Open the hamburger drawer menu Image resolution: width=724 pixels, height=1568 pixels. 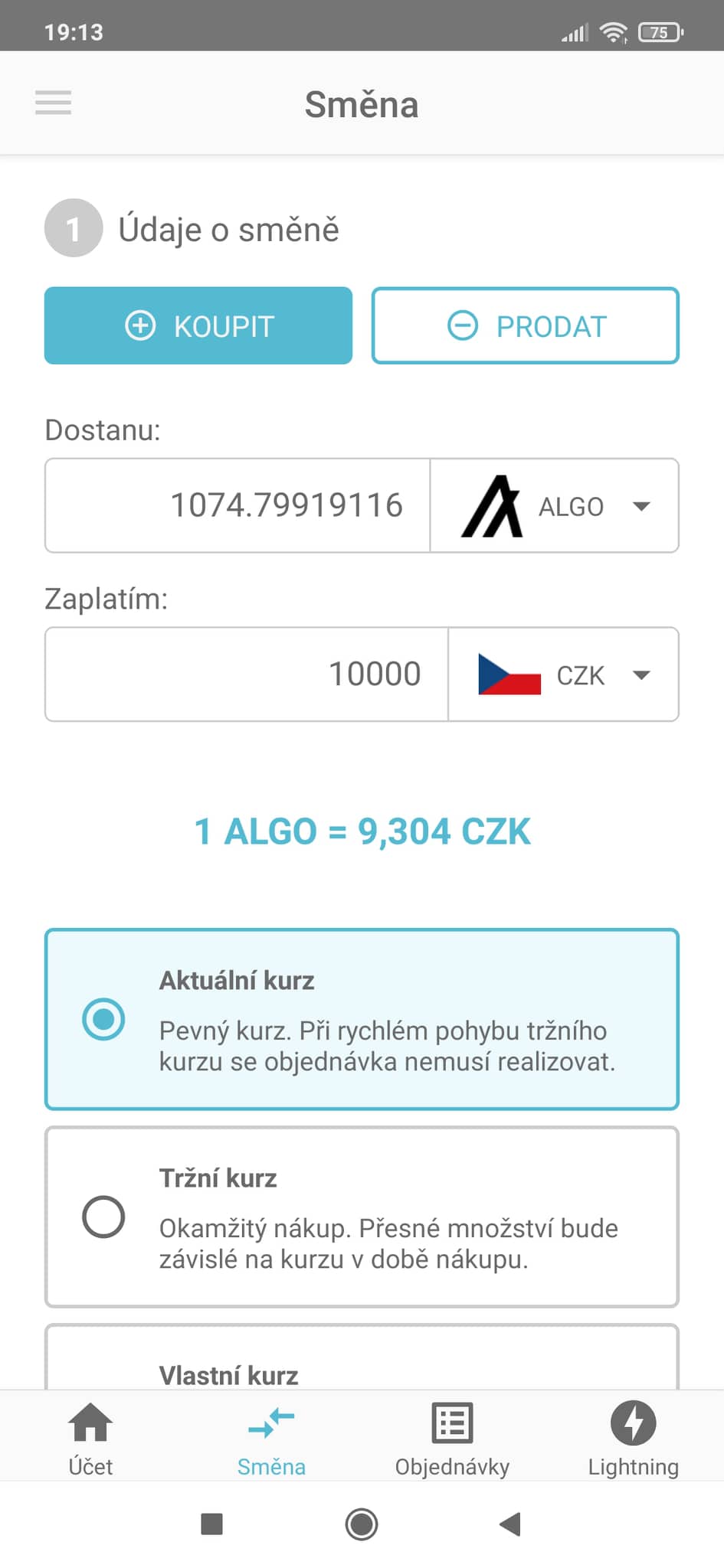click(53, 103)
